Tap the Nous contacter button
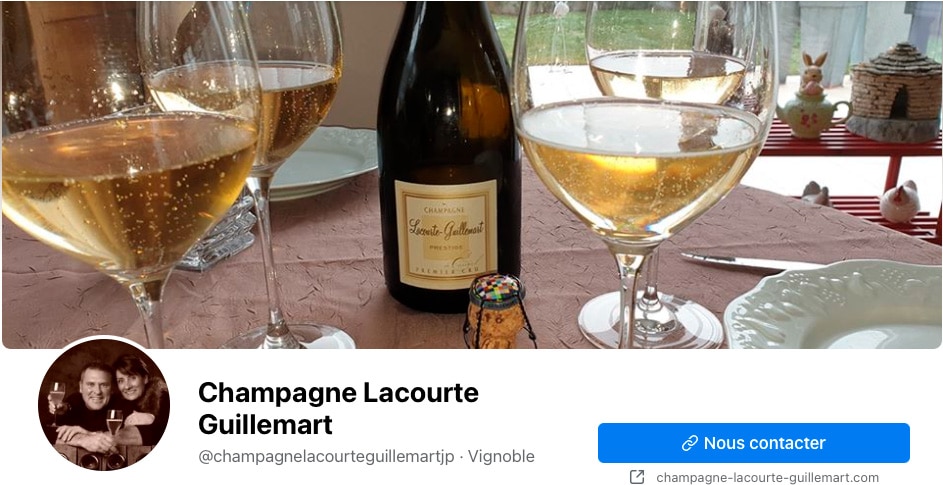 pyautogui.click(x=753, y=443)
